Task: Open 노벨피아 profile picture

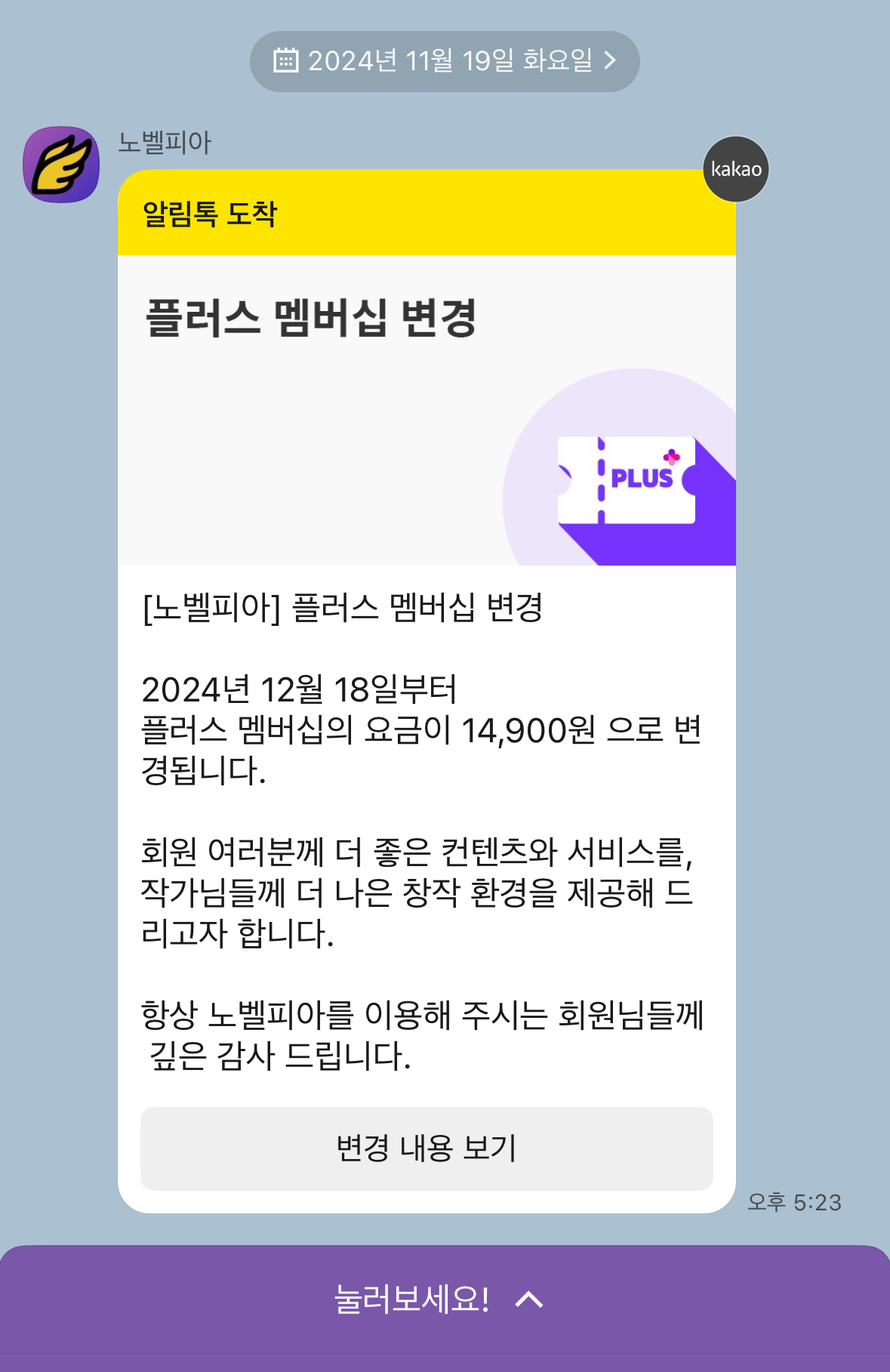Action: (x=61, y=165)
